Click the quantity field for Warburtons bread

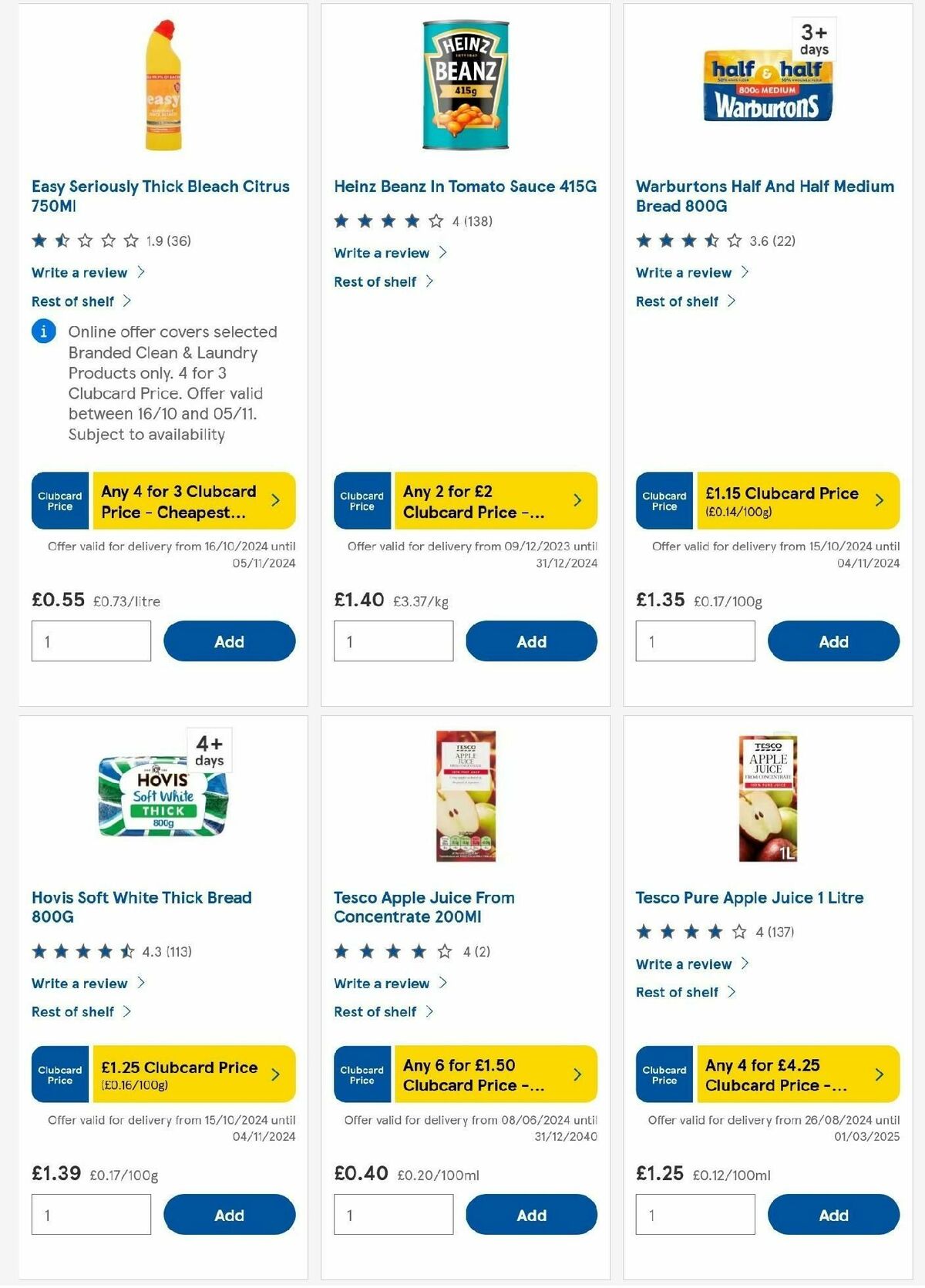click(694, 641)
